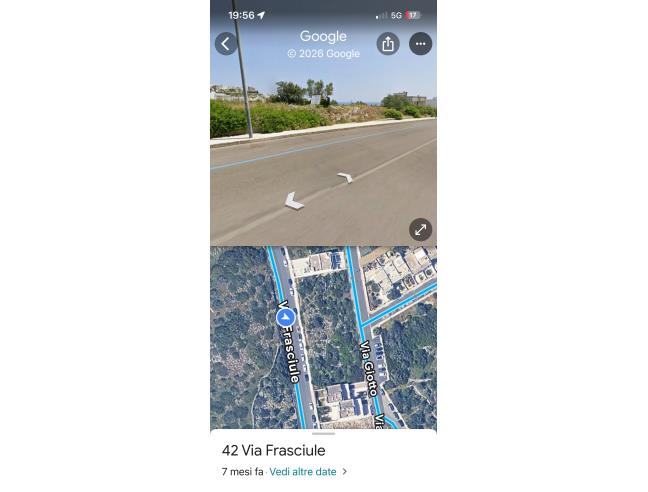648x492 pixels.
Task: Move forward along the road arrow
Action: [x=345, y=178]
